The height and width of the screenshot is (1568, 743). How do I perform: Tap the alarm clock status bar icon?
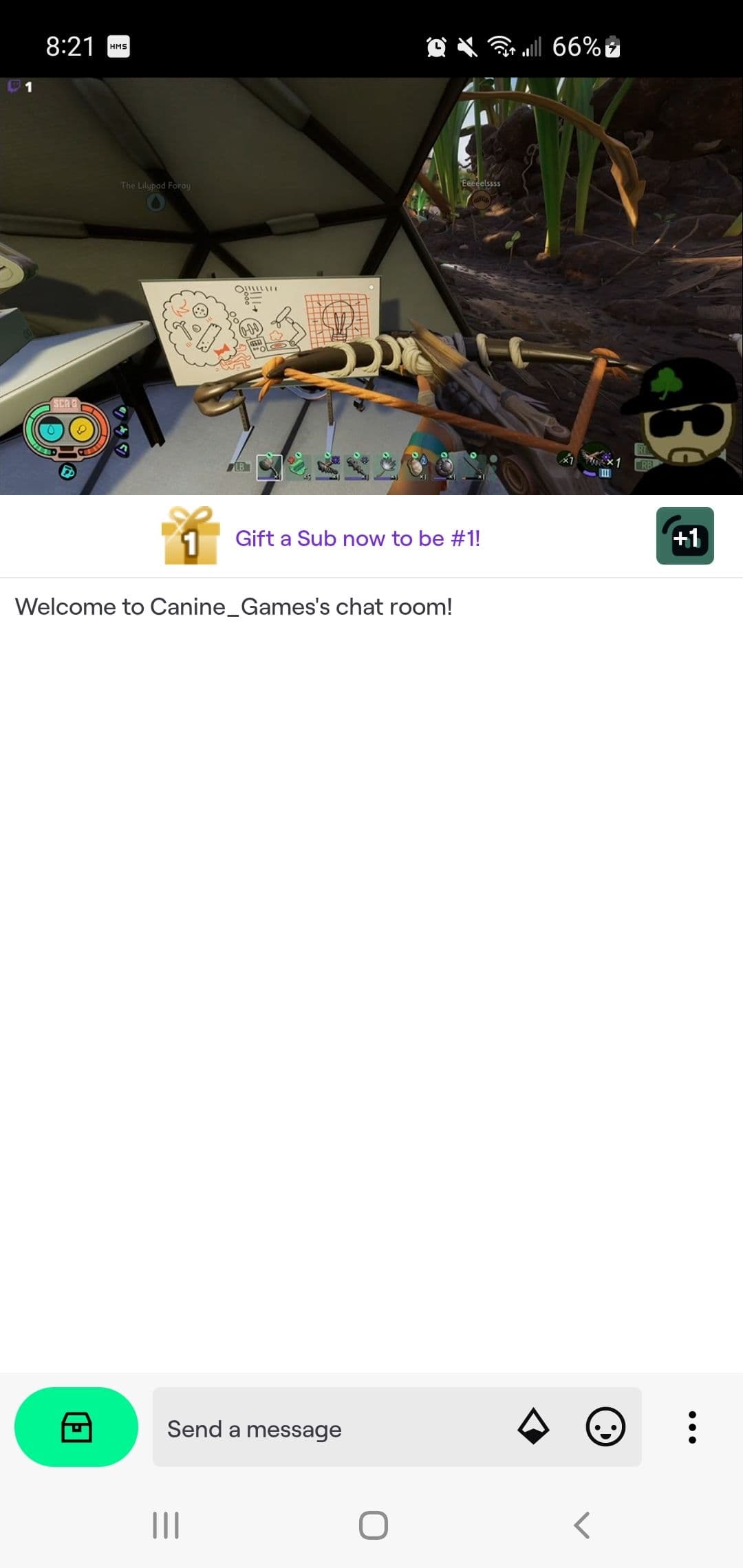click(x=435, y=45)
